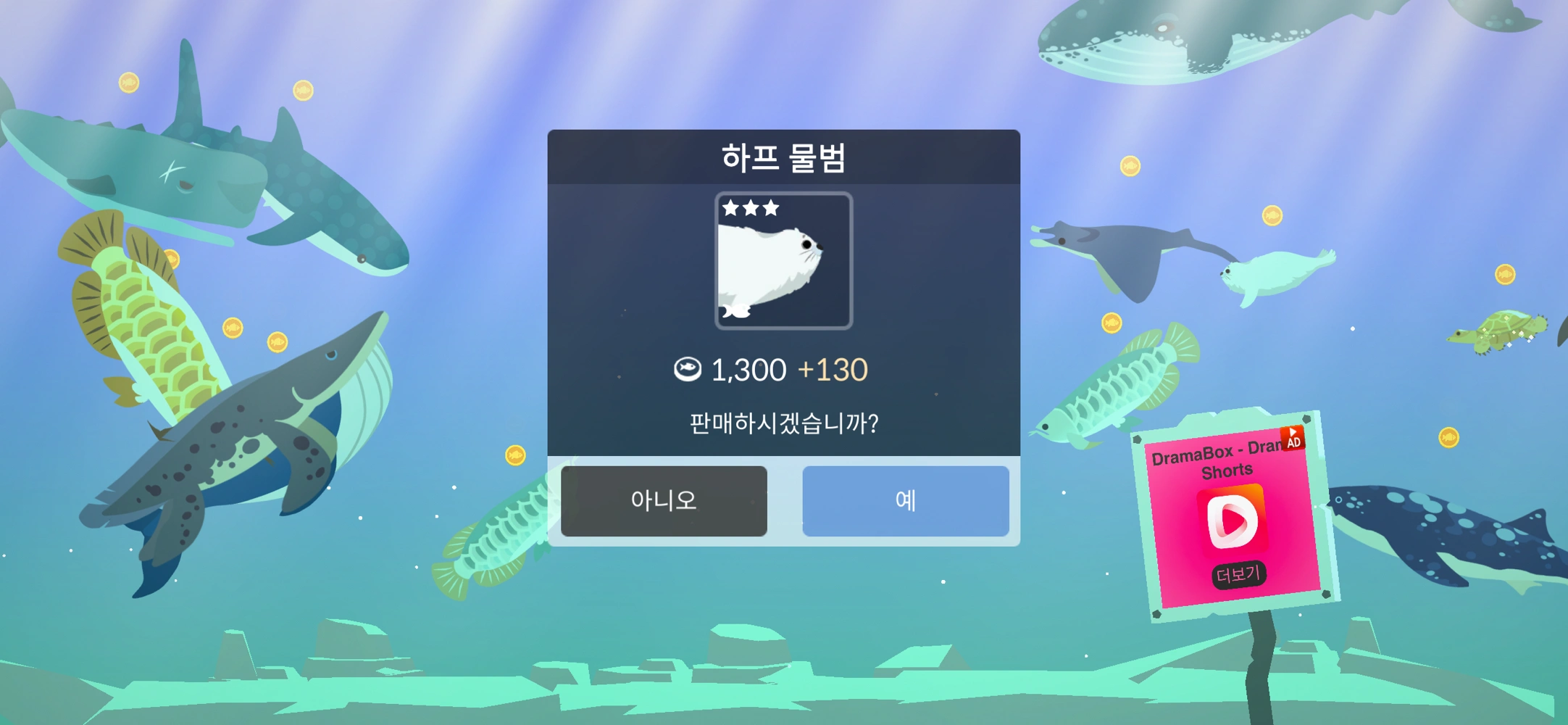Viewport: 1568px width, 725px height.
Task: Decline the sale with 아니오
Action: click(664, 501)
